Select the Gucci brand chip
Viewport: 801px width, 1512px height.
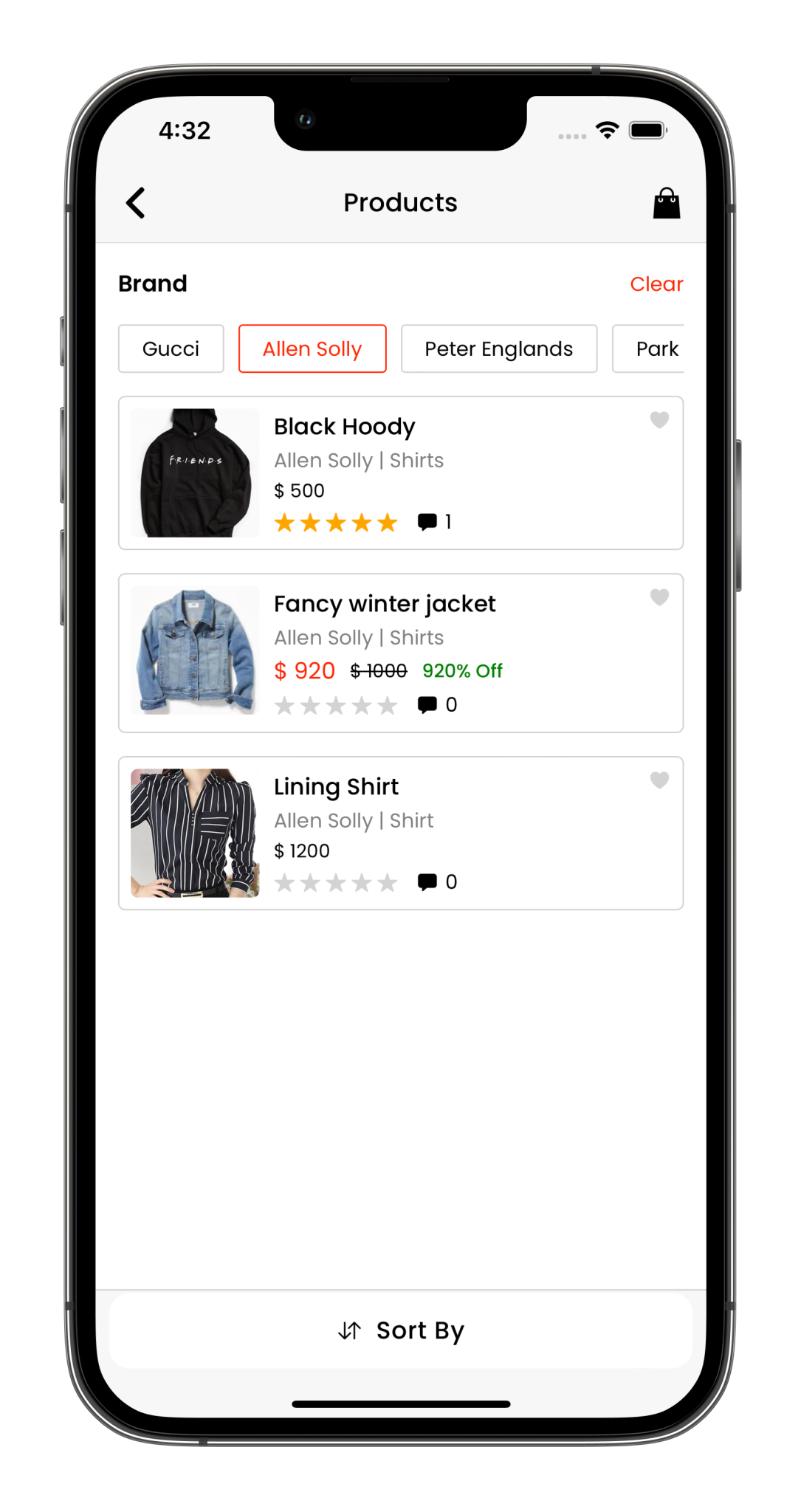point(171,348)
